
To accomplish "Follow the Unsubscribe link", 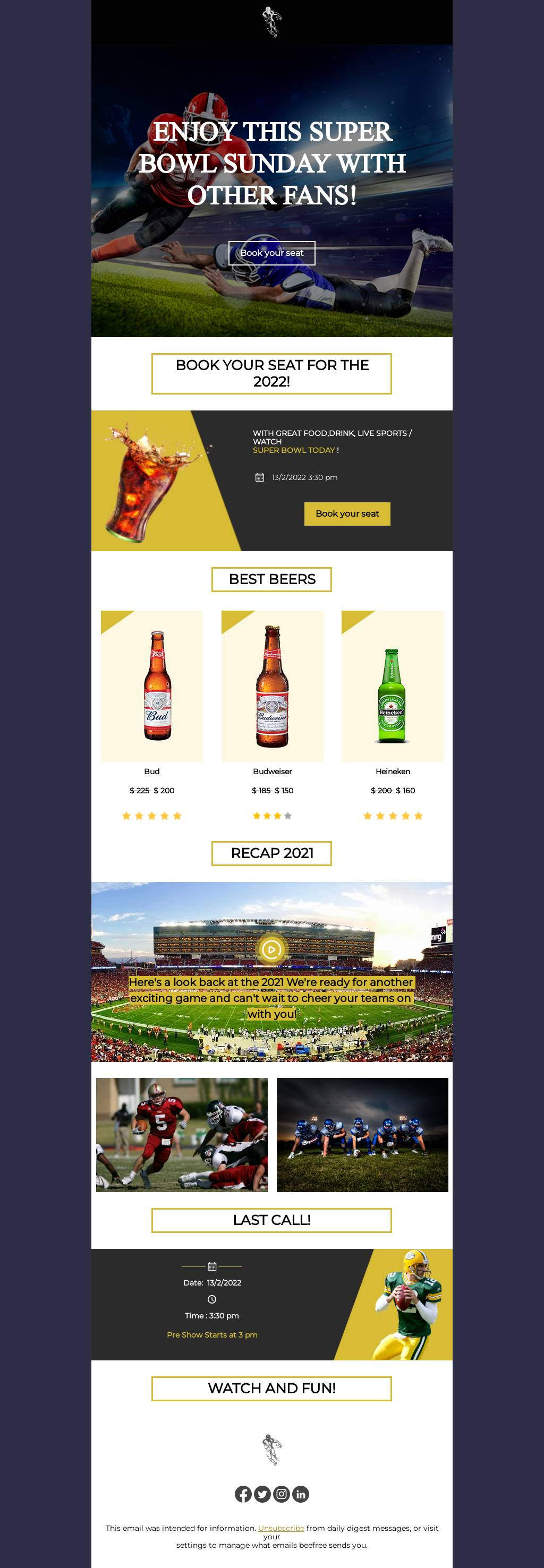I will pos(281,1528).
